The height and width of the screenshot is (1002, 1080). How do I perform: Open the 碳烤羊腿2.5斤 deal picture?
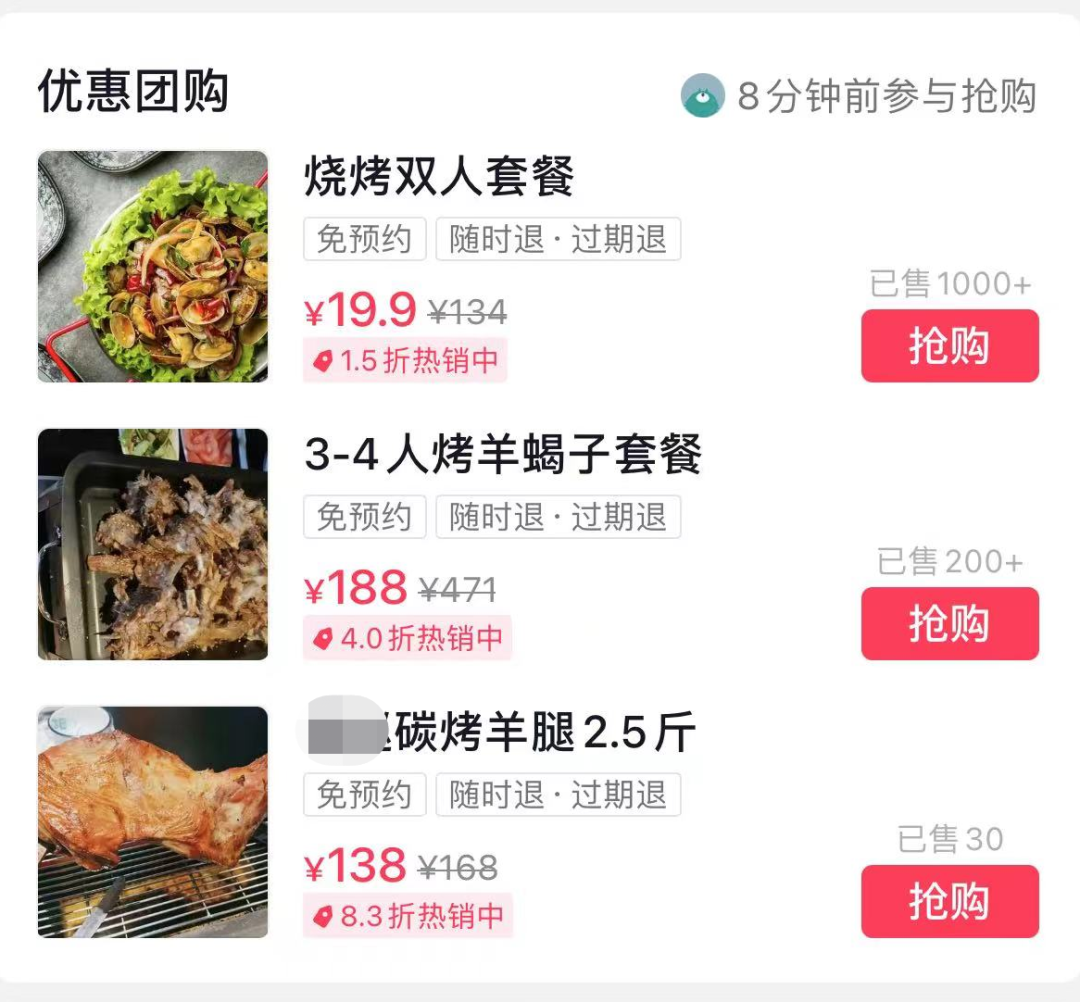point(153,822)
